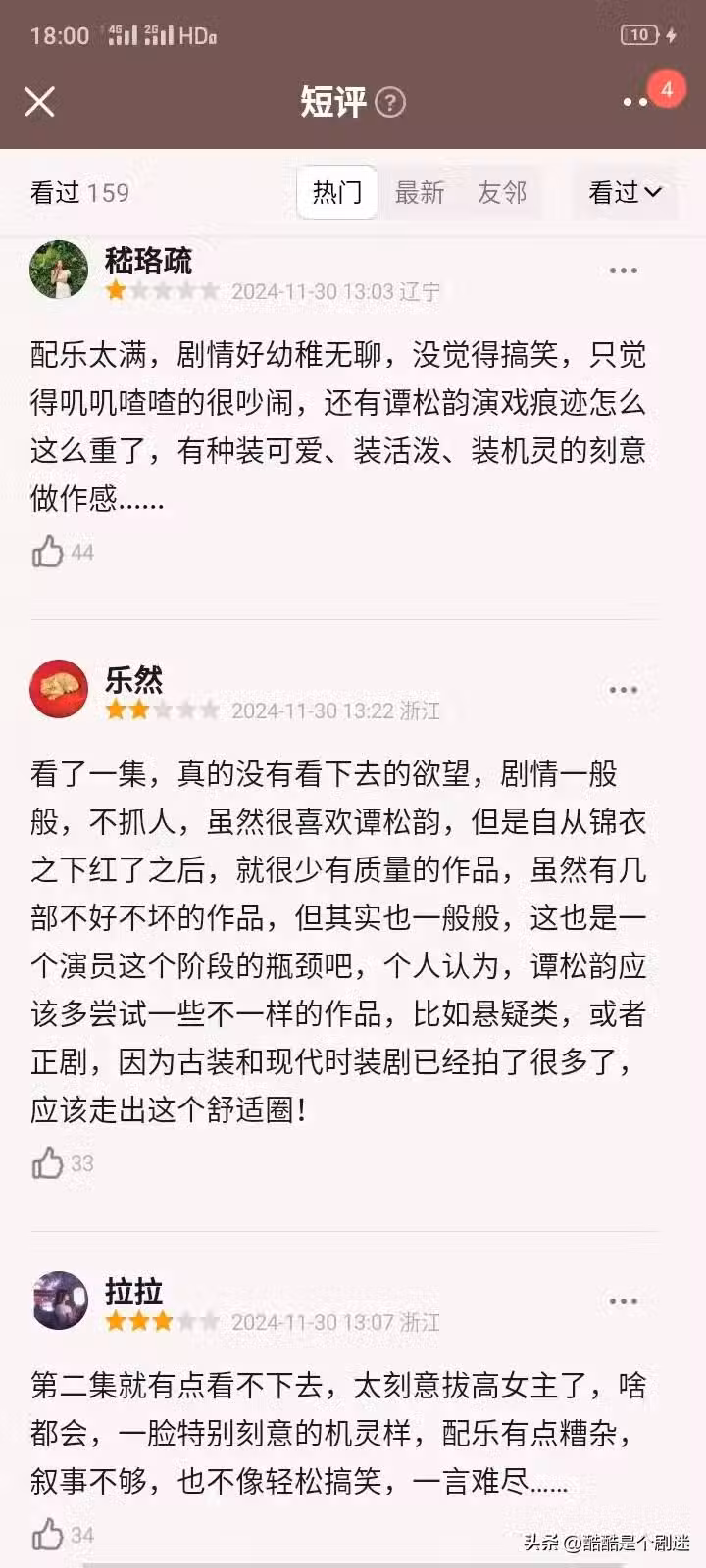This screenshot has width=706, height=1568.
Task: Like 乐然's review with 33 likes
Action: tap(48, 1163)
